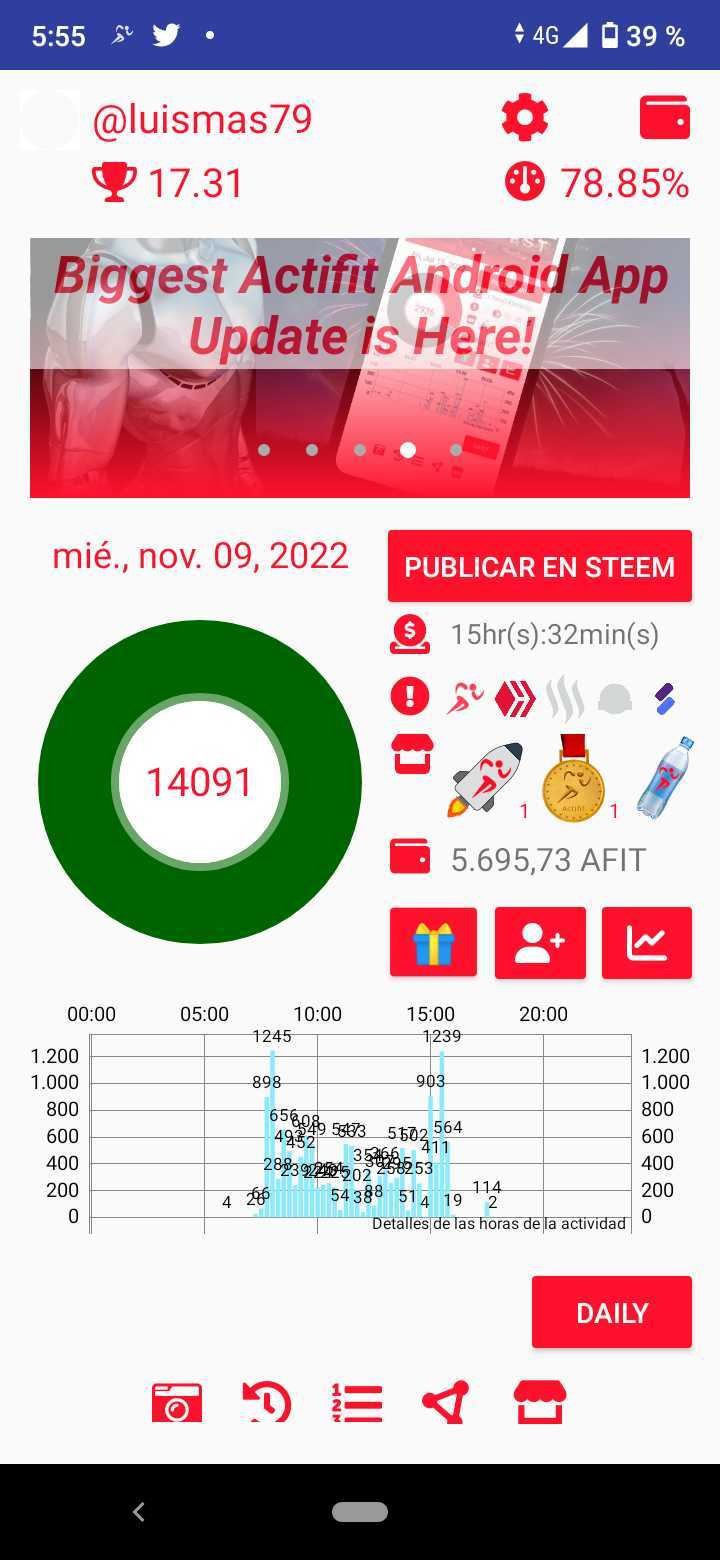Open the activity chart stats button
This screenshot has width=720, height=1560.
(x=646, y=943)
